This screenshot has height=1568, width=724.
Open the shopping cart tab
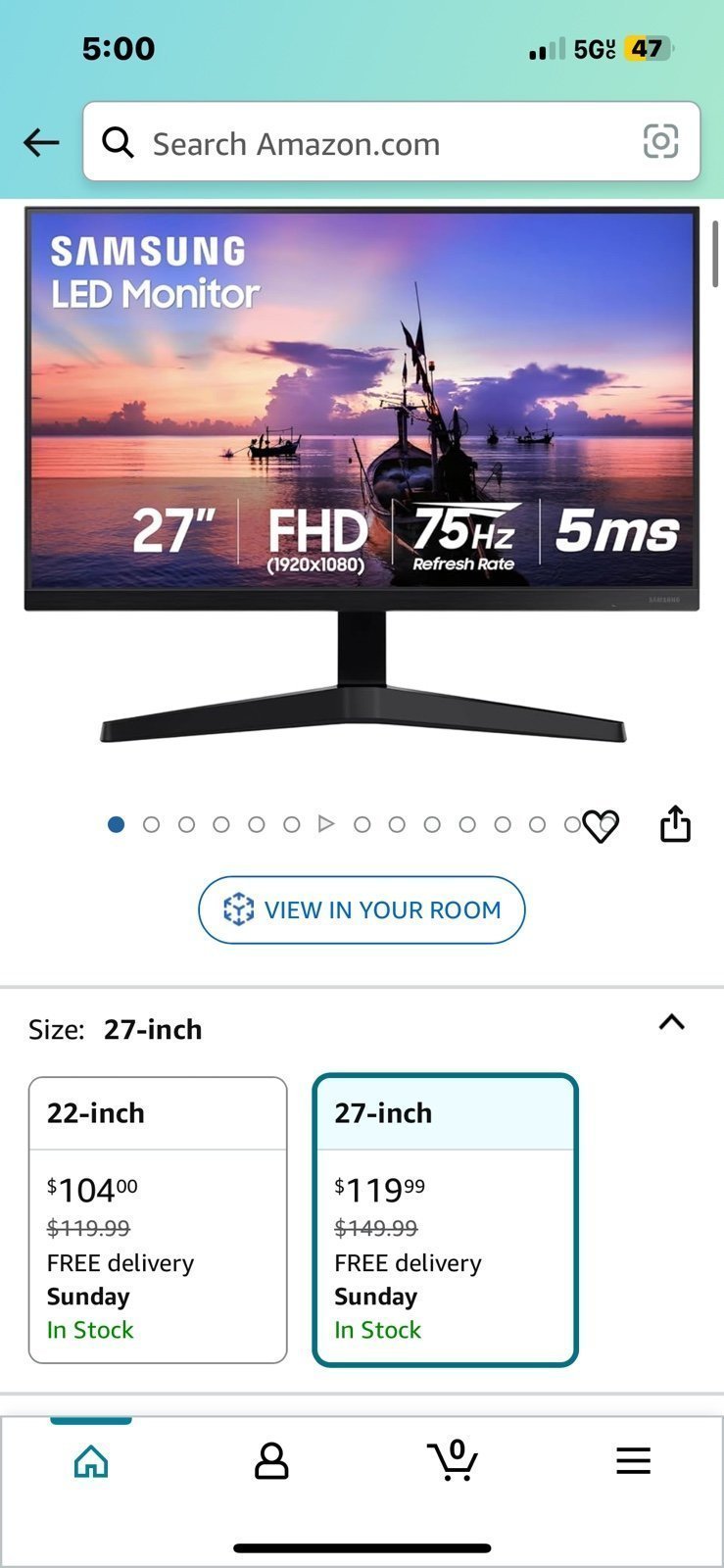453,1459
